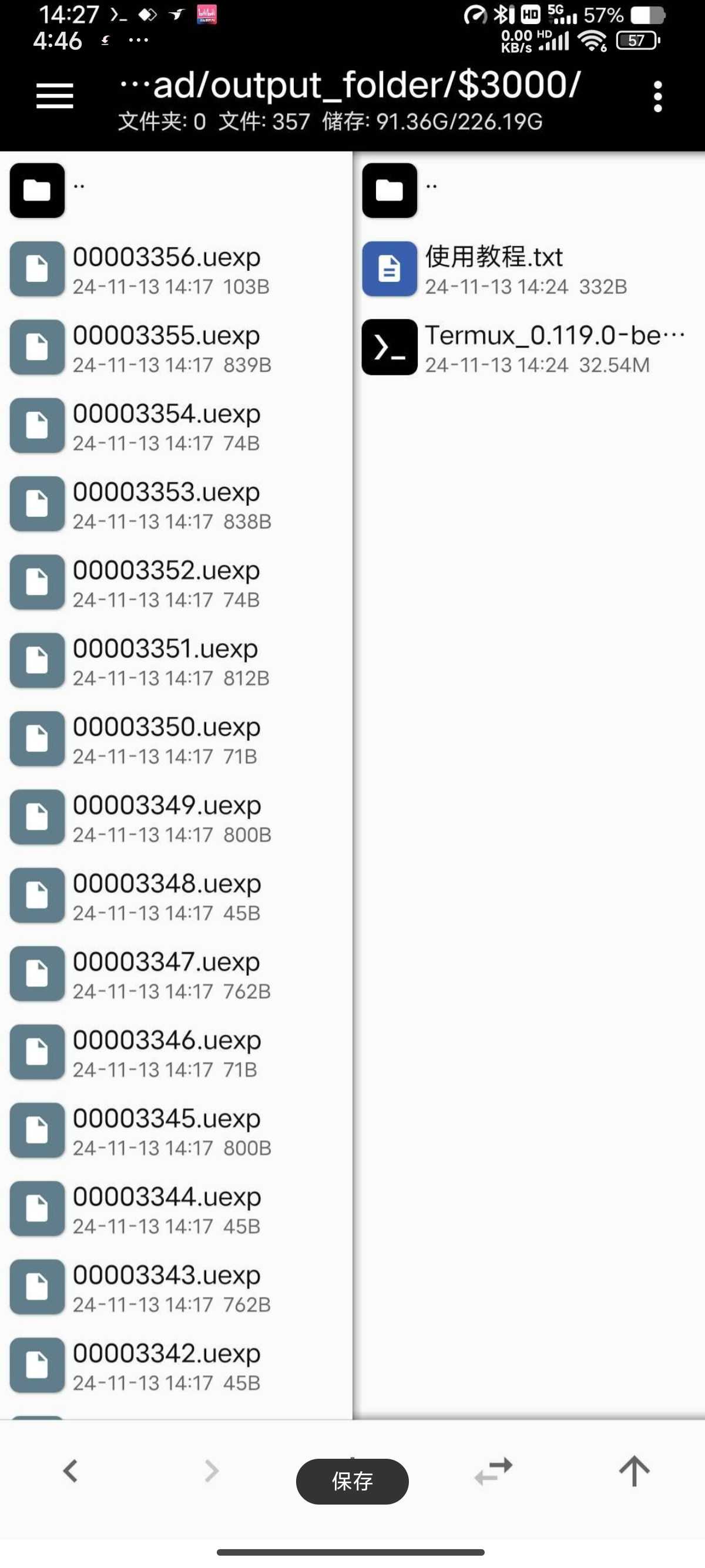Open file 00003356.uexp
Screen dimensions: 705x1568
(176, 269)
